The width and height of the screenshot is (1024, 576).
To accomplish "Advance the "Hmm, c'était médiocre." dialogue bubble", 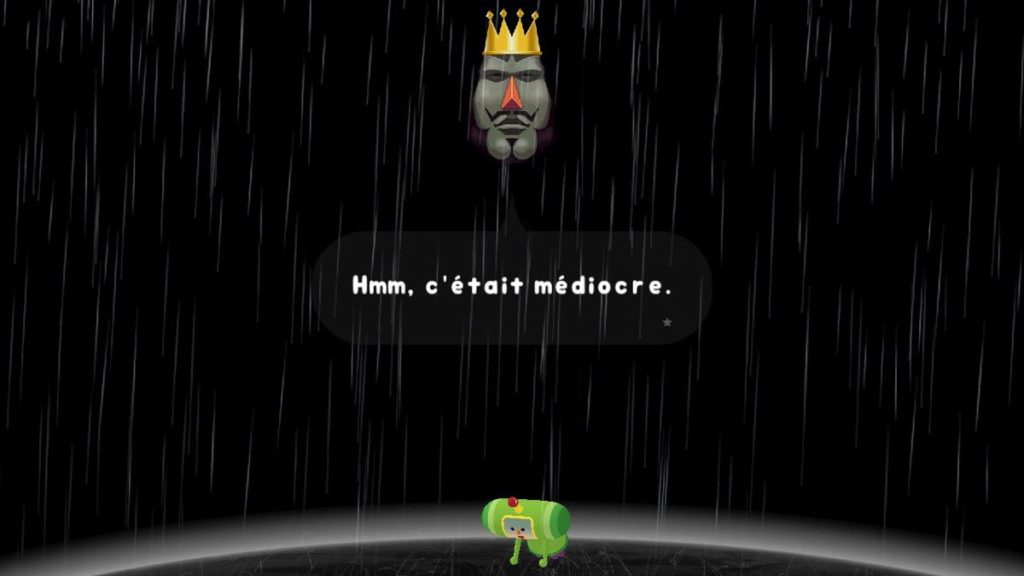I will 667,322.
